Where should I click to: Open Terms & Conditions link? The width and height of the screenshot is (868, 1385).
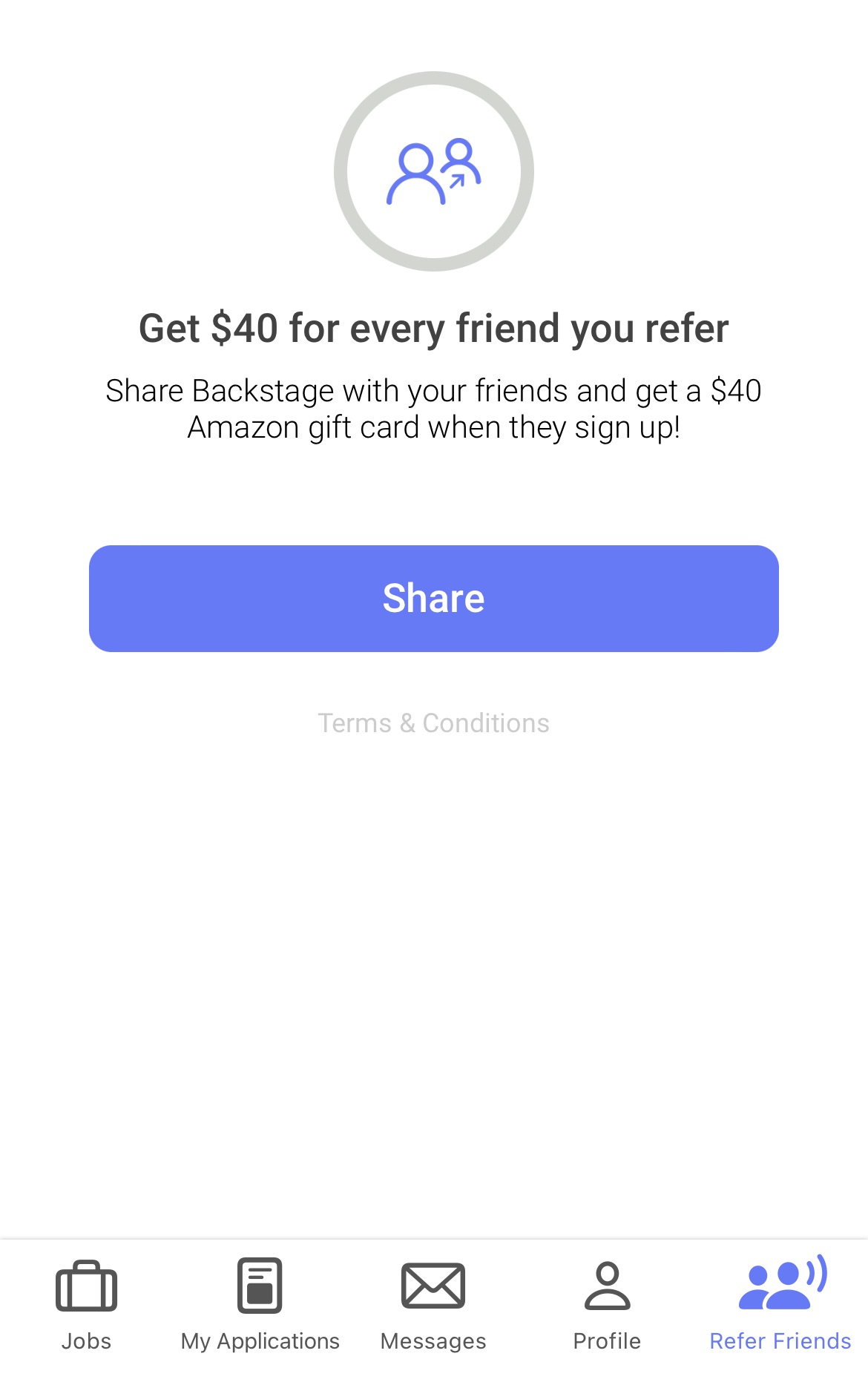coord(433,723)
